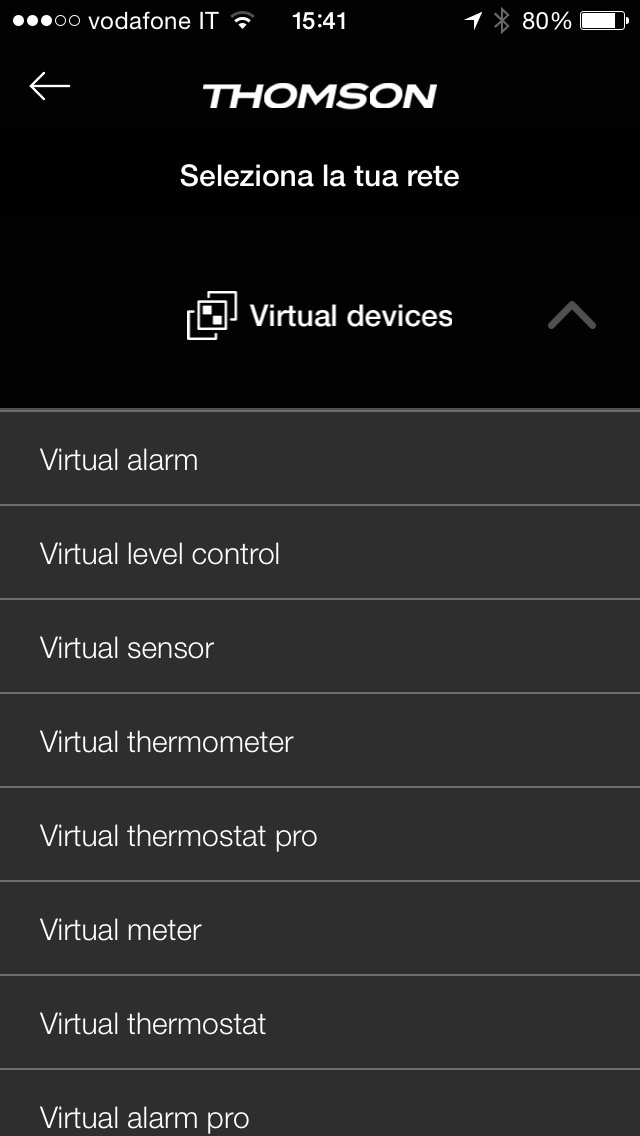Select Virtual thermostat pro

[320, 836]
